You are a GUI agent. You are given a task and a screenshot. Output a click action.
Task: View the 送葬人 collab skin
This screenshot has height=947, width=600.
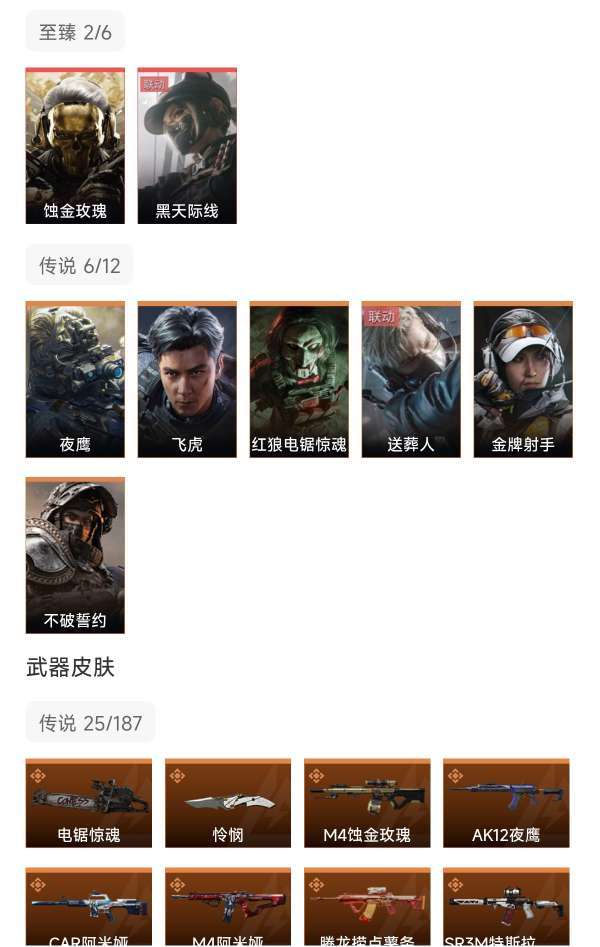tap(411, 379)
